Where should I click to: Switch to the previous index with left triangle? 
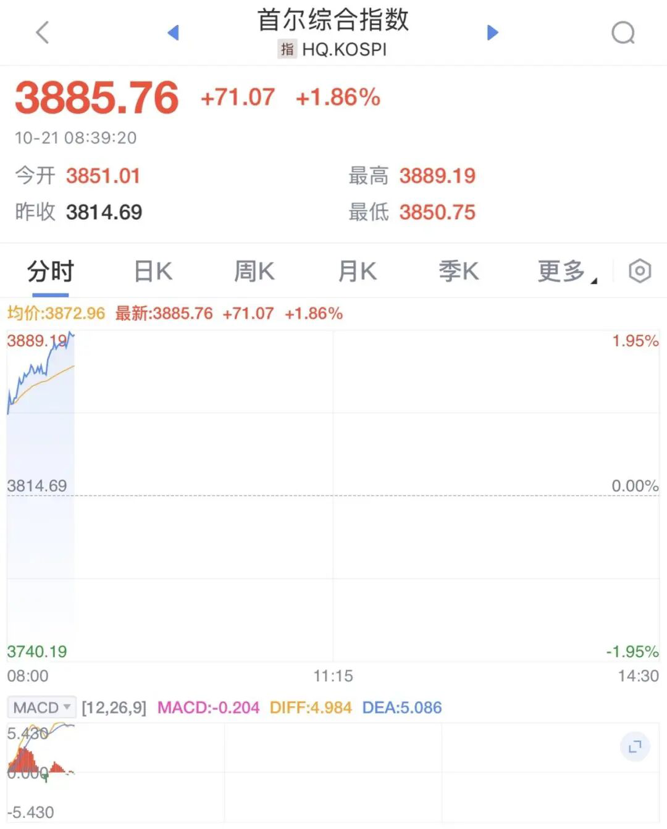click(x=173, y=33)
